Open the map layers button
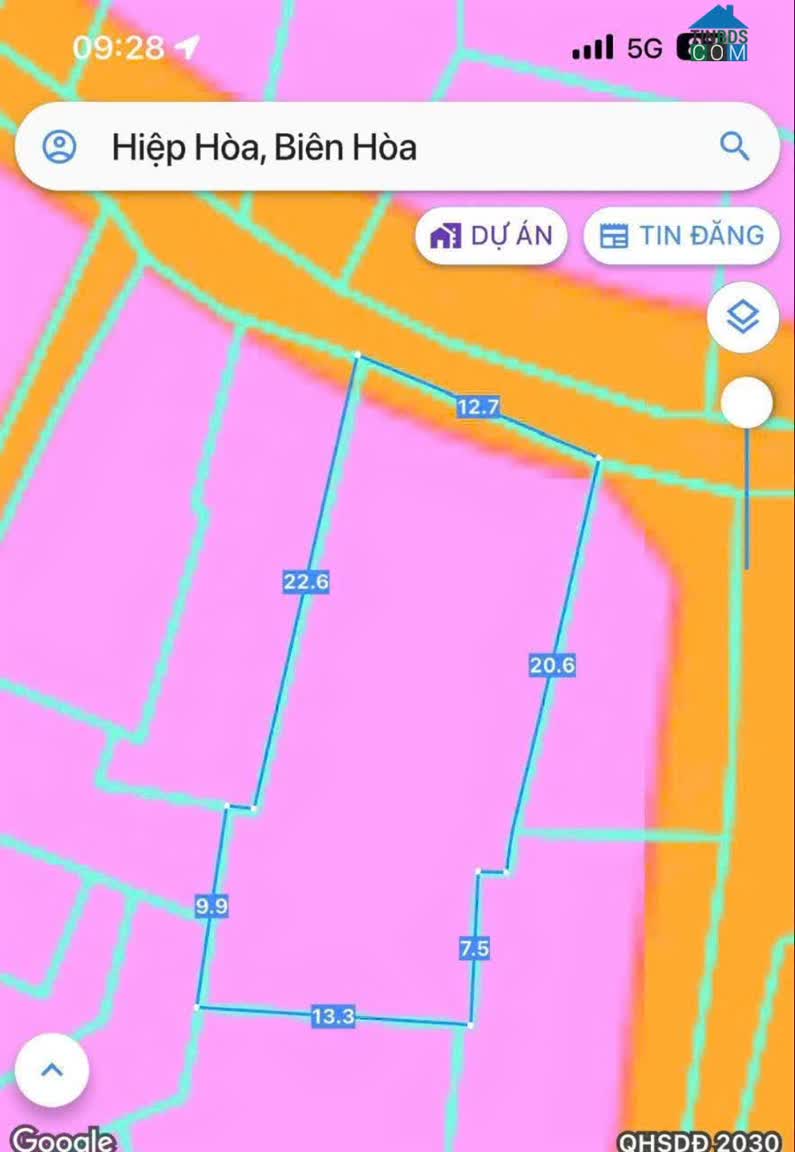The height and width of the screenshot is (1152, 795). click(743, 318)
